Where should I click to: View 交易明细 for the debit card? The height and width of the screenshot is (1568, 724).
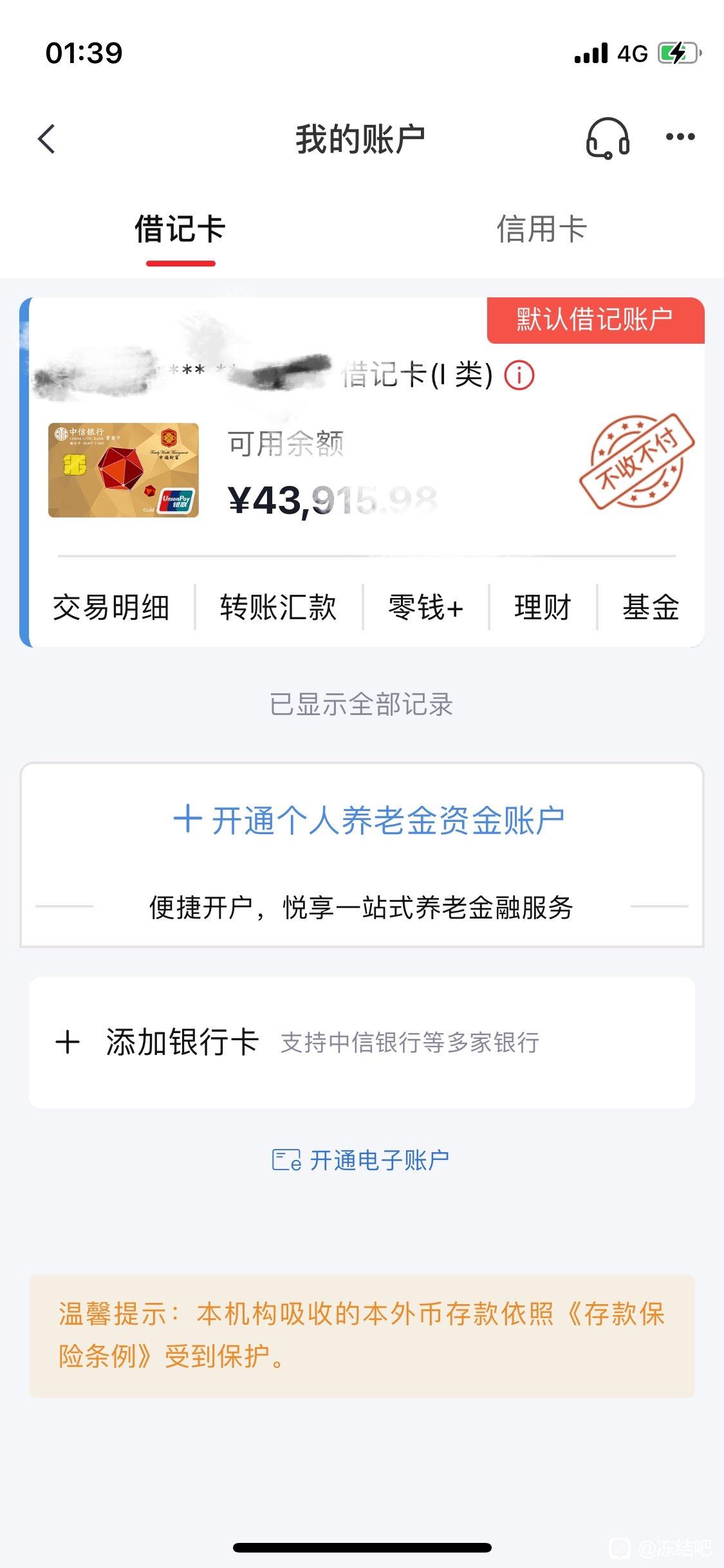(x=111, y=608)
